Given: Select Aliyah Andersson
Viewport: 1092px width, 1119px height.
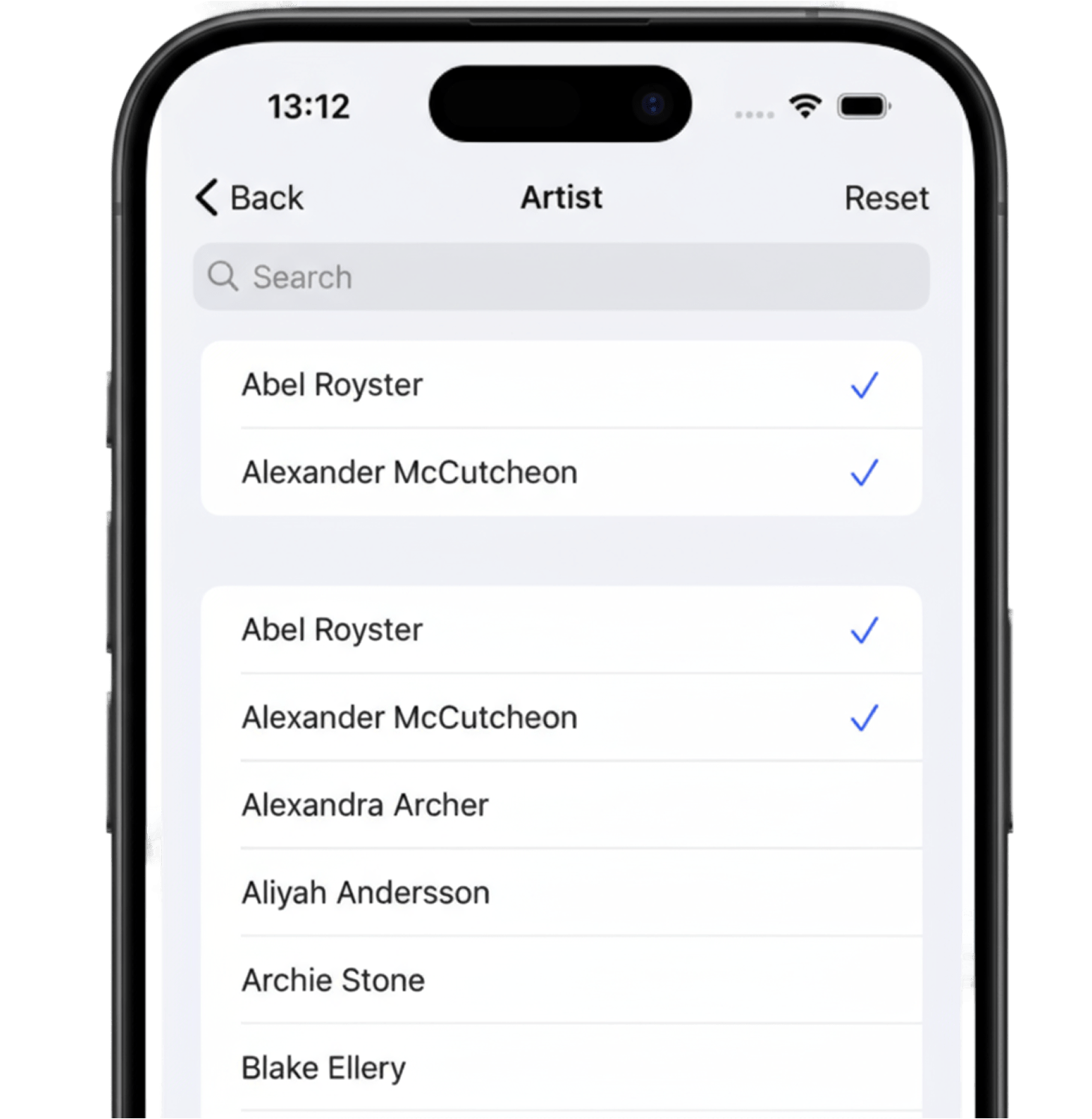Looking at the screenshot, I should [x=561, y=893].
